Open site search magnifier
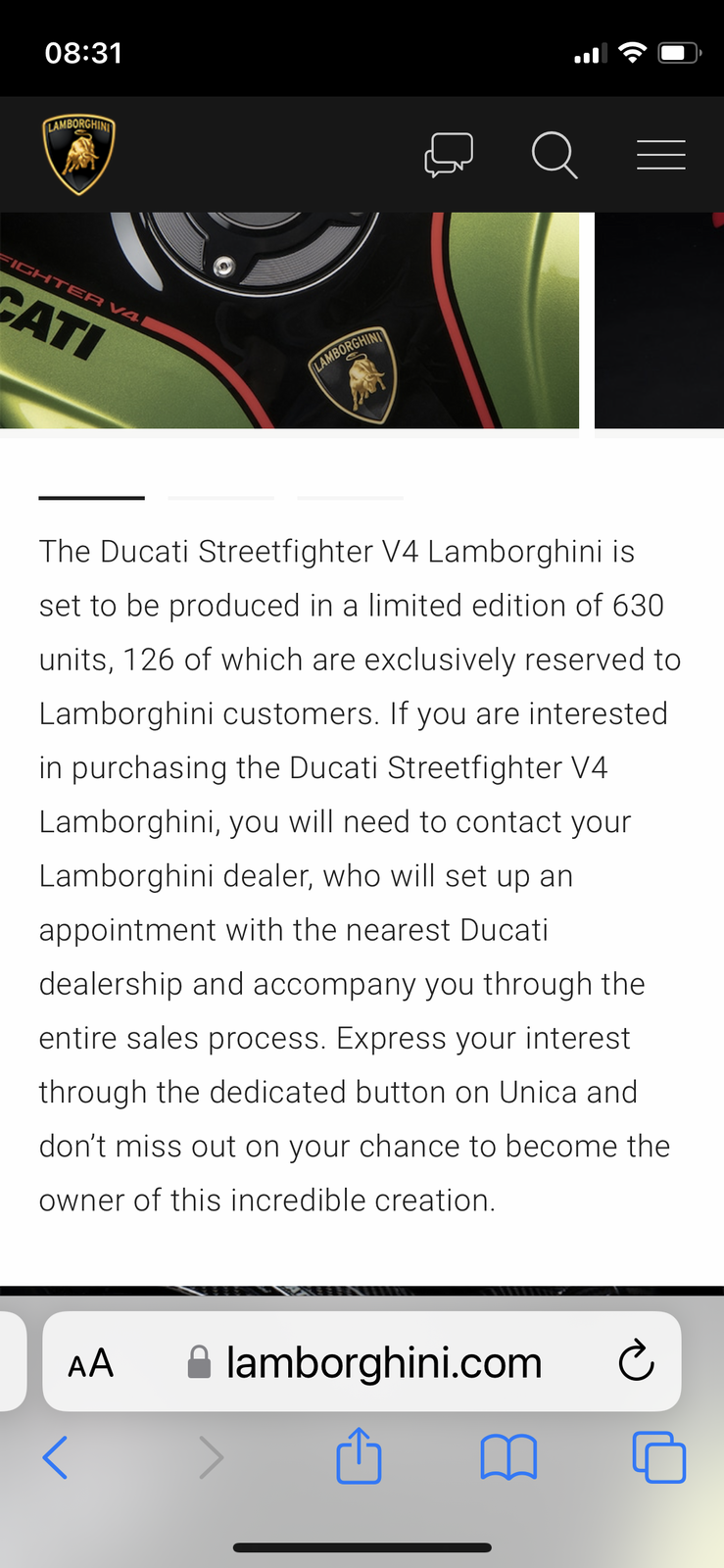The height and width of the screenshot is (1568, 724). tap(554, 155)
